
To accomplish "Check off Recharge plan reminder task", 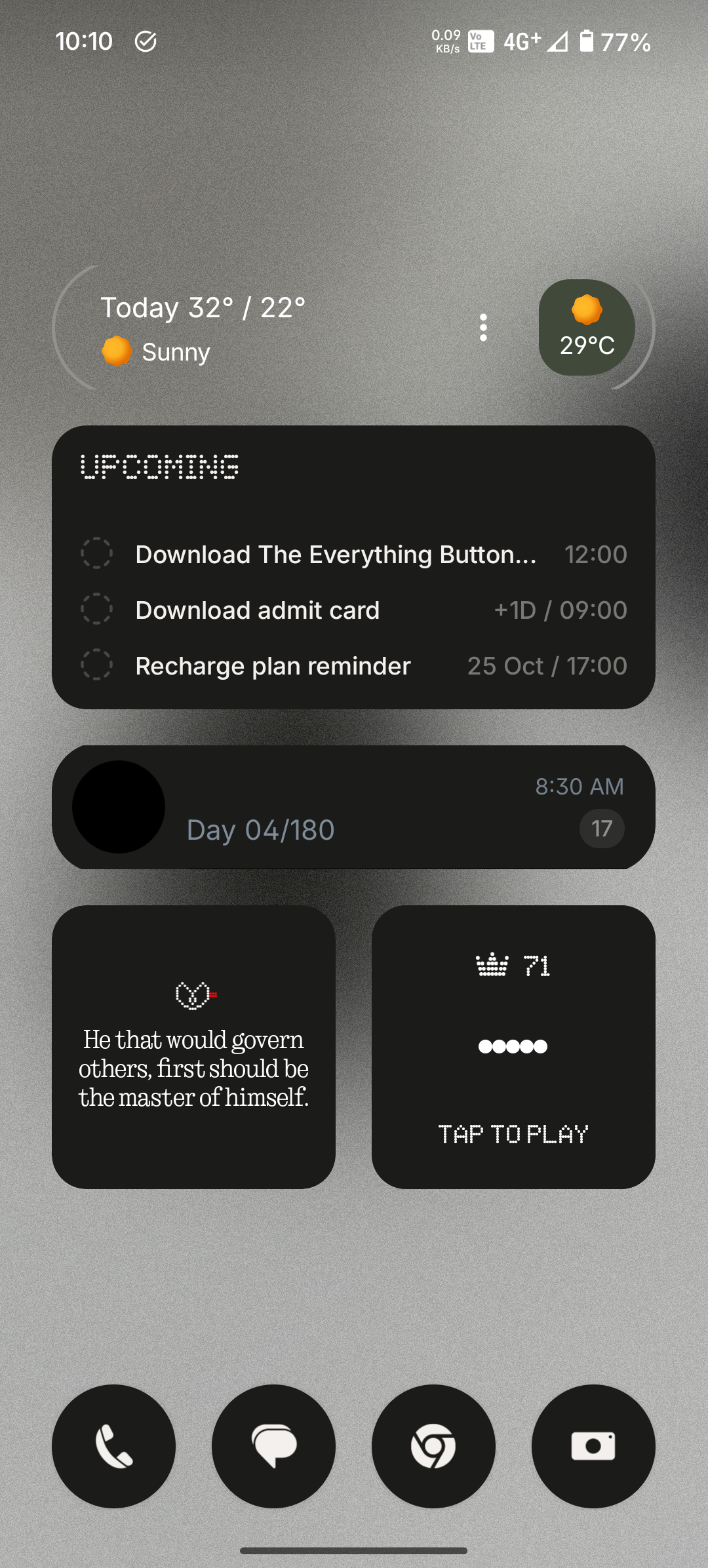I will [x=96, y=665].
